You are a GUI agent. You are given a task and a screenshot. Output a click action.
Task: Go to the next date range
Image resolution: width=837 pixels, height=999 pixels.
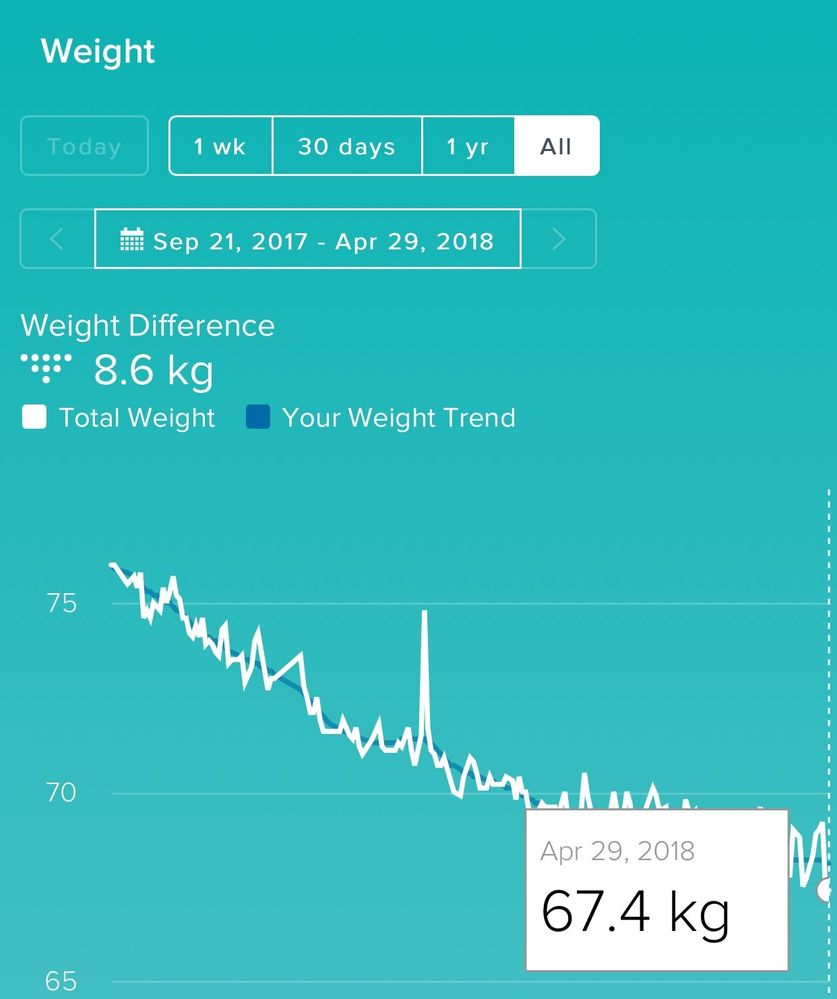(558, 239)
